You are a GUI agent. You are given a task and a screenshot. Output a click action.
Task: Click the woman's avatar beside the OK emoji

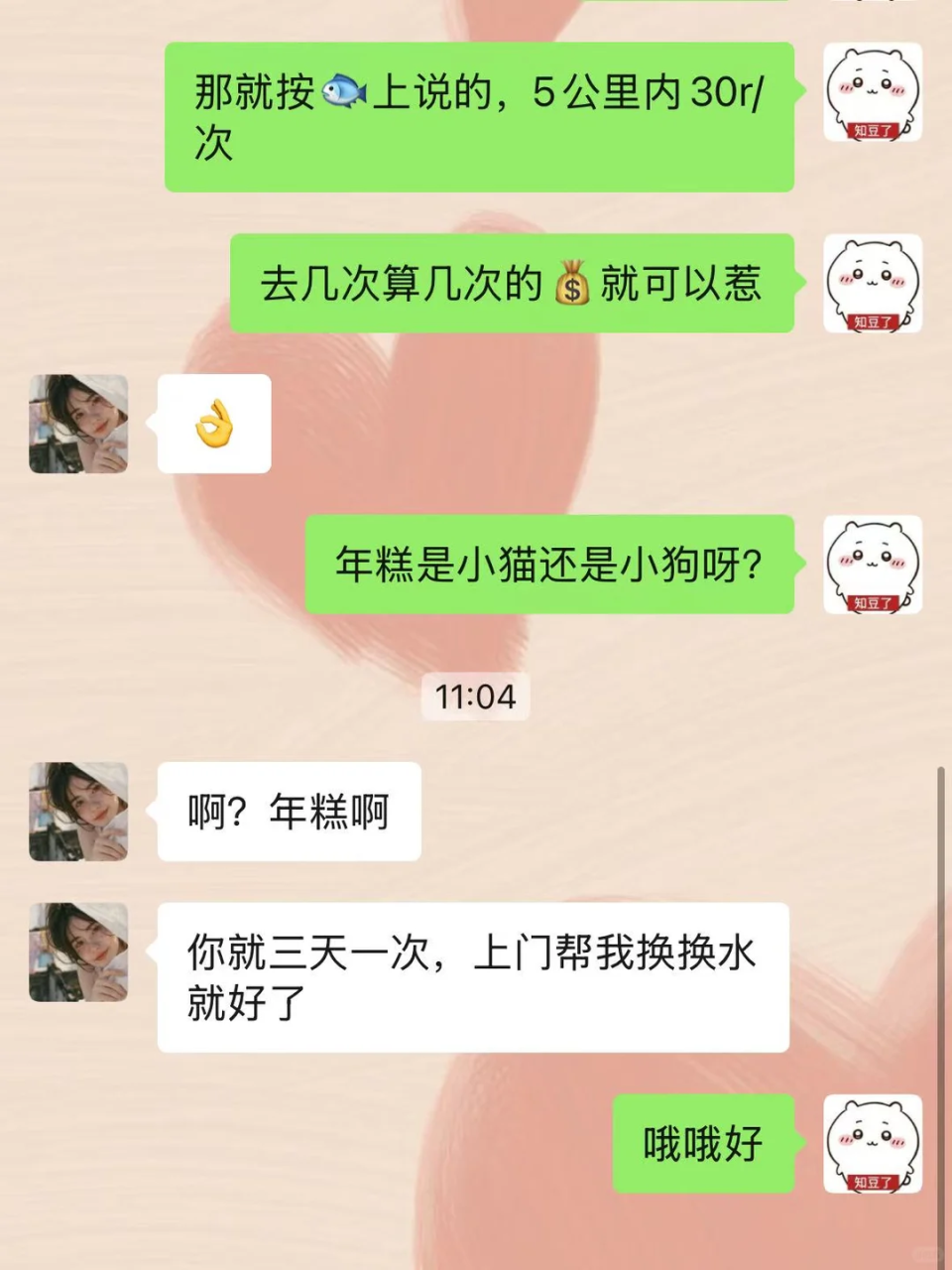tap(77, 423)
